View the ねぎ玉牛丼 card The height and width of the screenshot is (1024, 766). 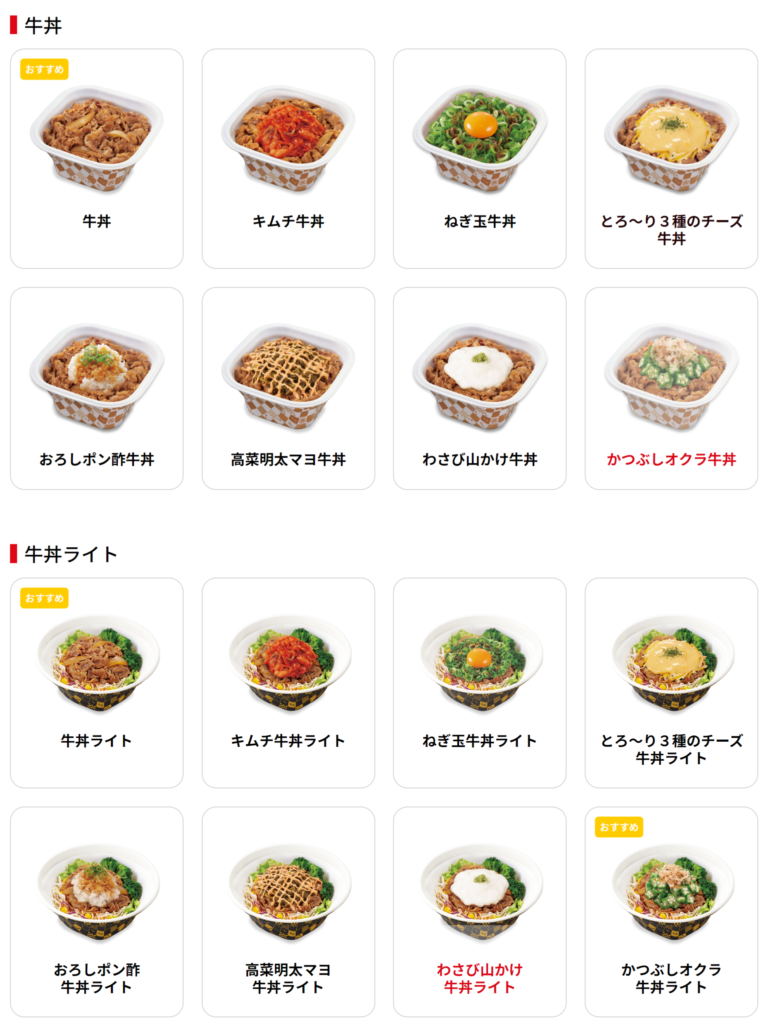coord(479,159)
